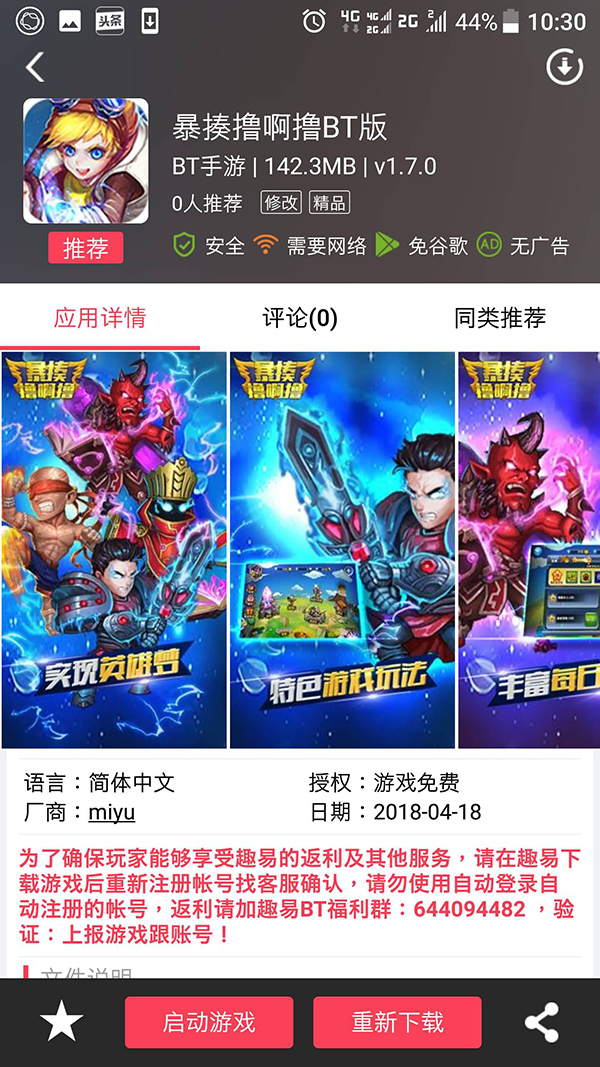Tap the 修改 tag
The image size is (600, 1067).
(x=281, y=202)
